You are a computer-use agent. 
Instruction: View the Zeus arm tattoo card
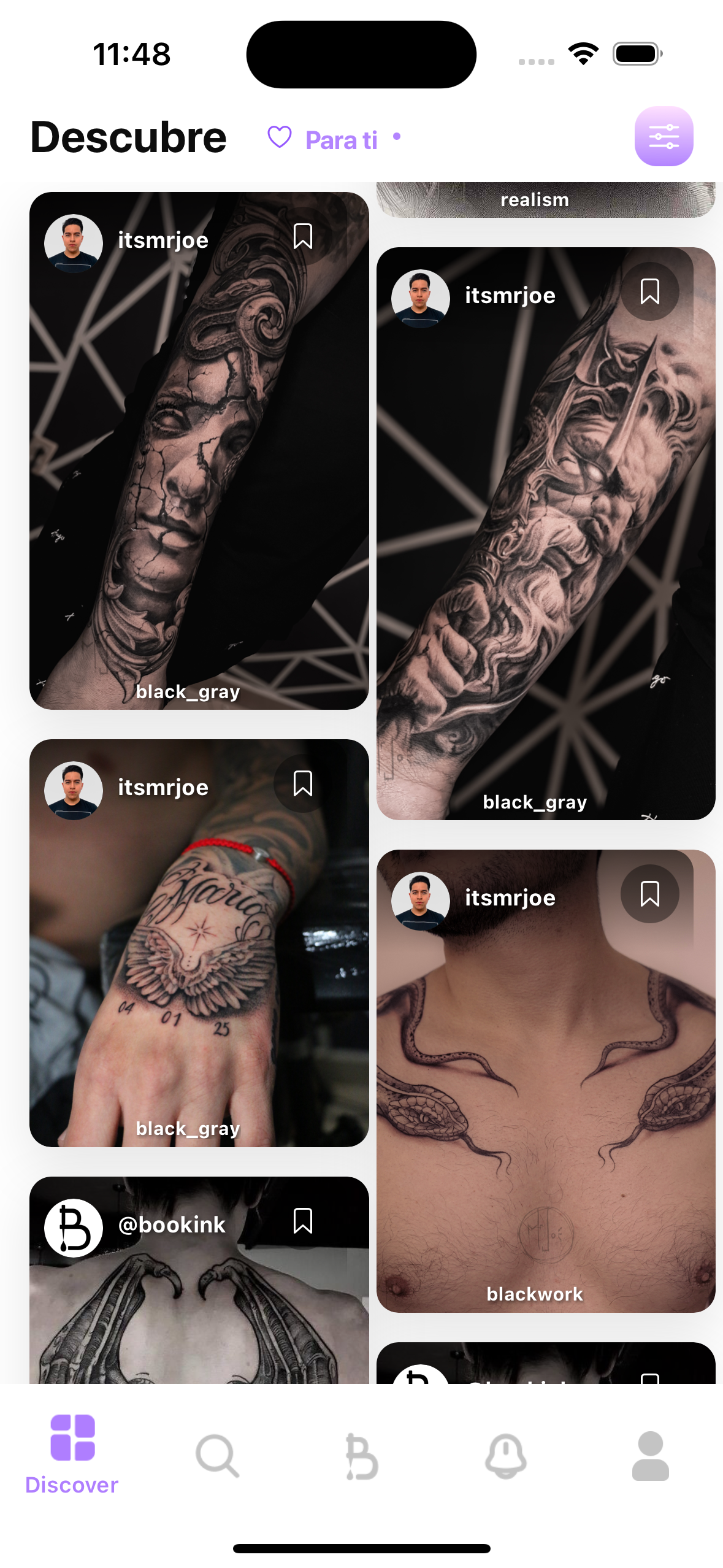point(545,552)
